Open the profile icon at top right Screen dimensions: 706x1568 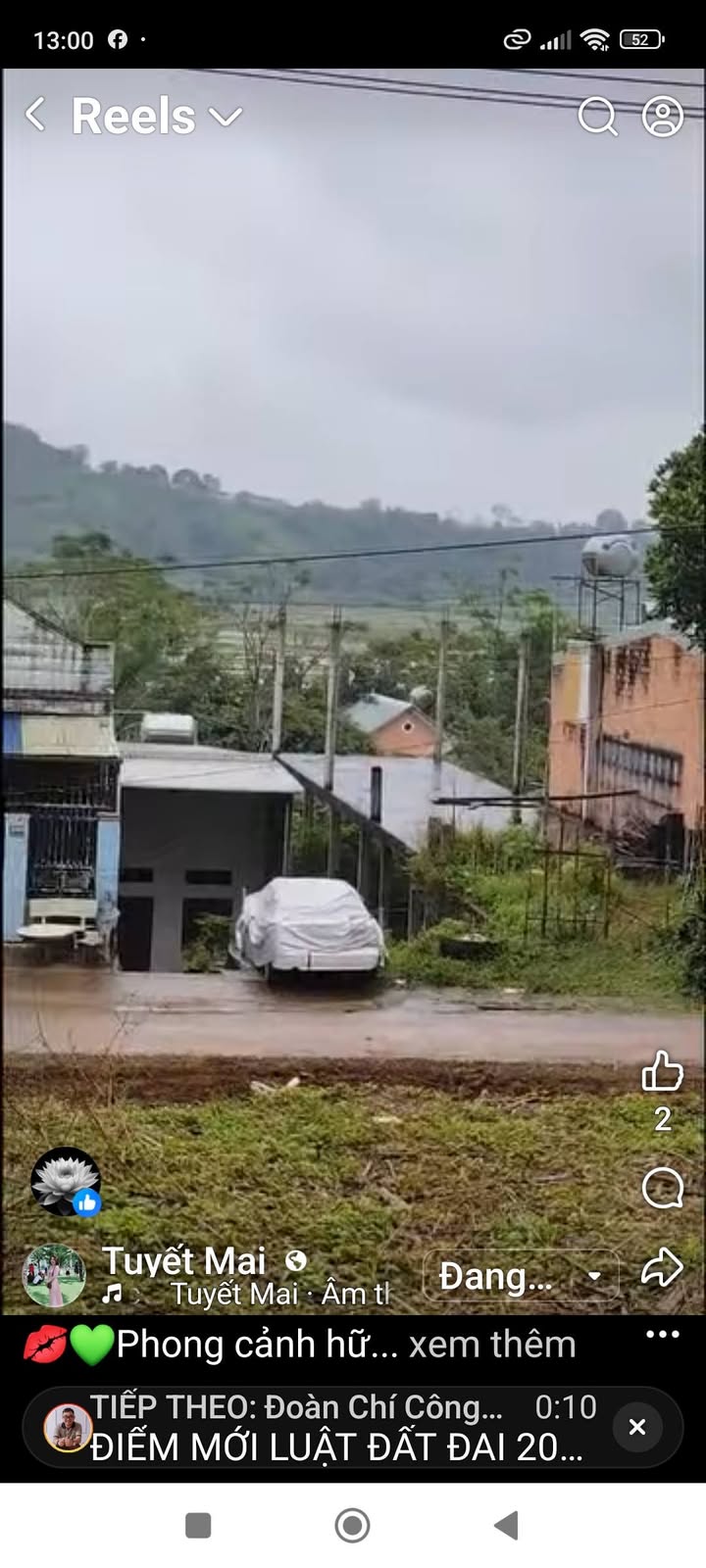click(x=663, y=116)
